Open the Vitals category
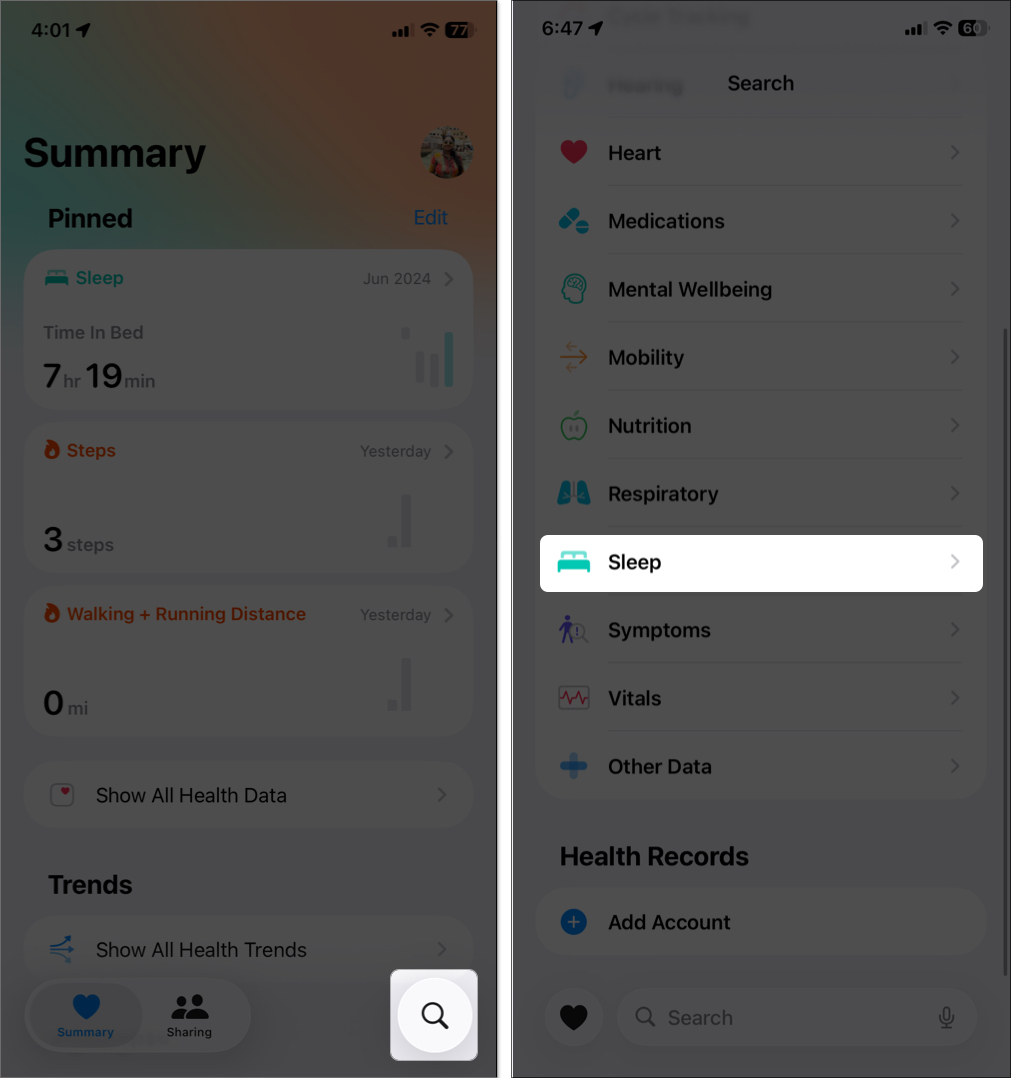Viewport: 1011px width, 1078px height. (760, 698)
